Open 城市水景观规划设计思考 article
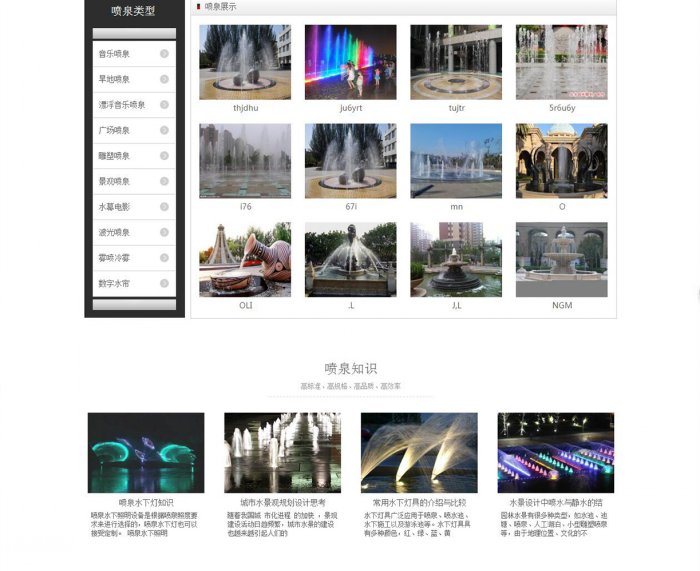The height and width of the screenshot is (571, 700). 282,502
